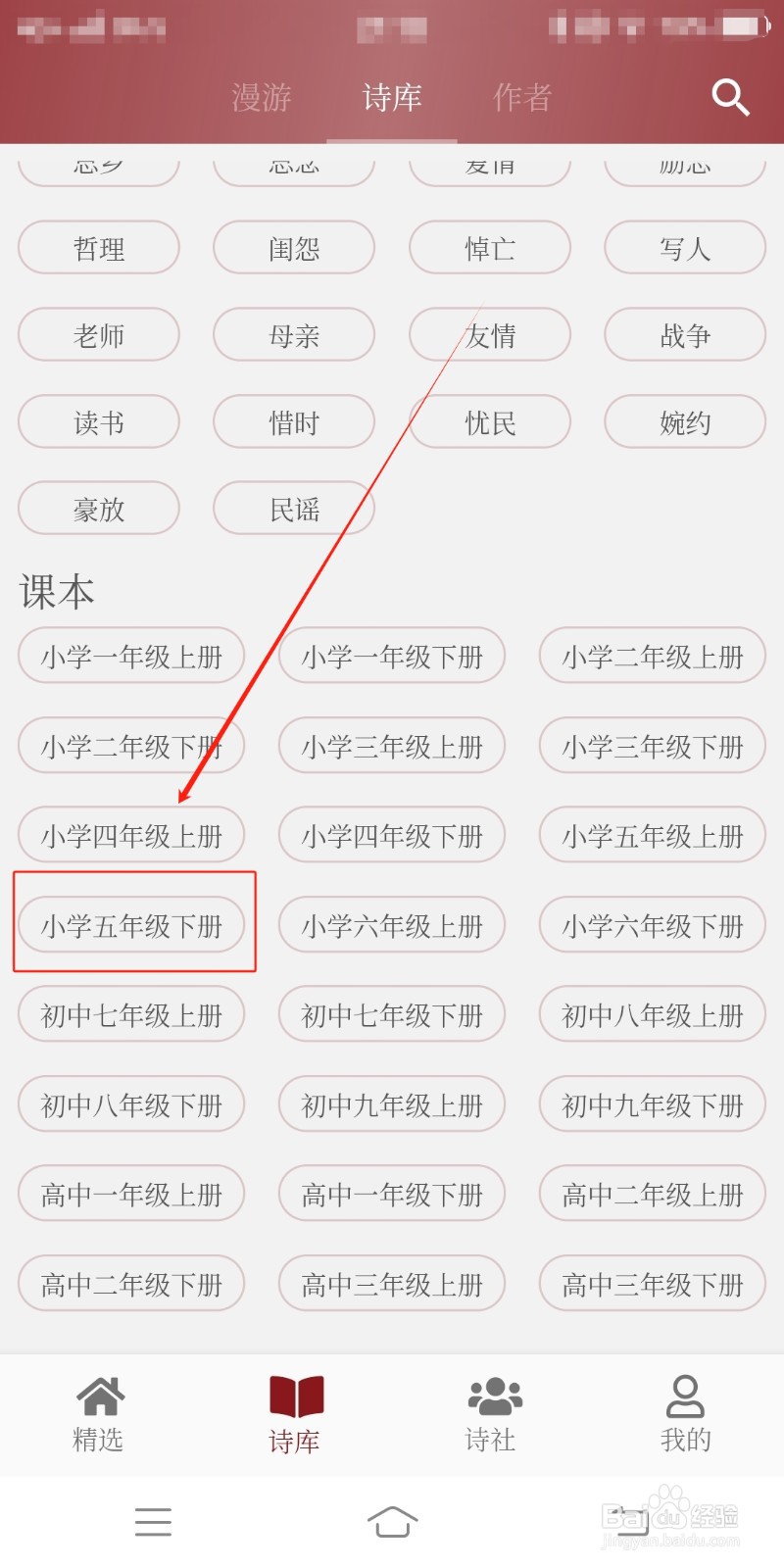Open 初中七年级上册 textbook category

pyautogui.click(x=131, y=1014)
